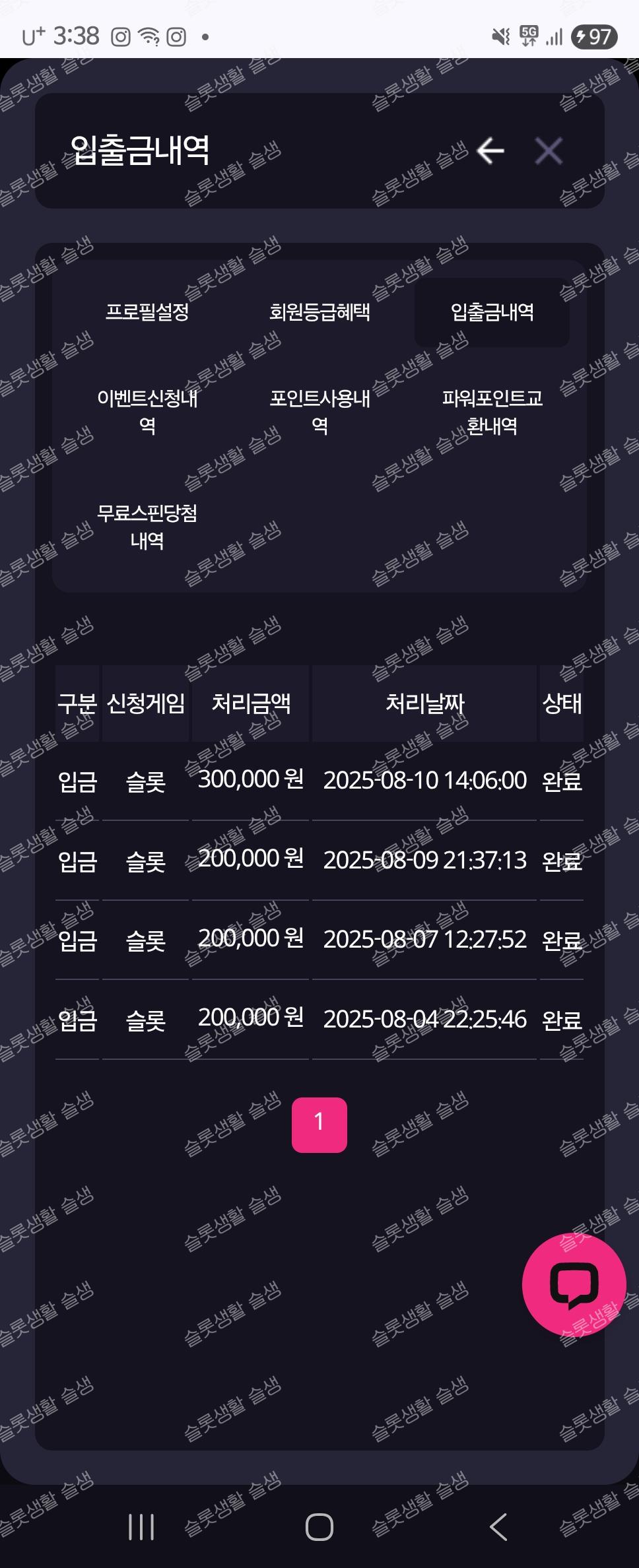Select the 입출금내역 tab
The height and width of the screenshot is (1568, 639).
click(x=492, y=312)
